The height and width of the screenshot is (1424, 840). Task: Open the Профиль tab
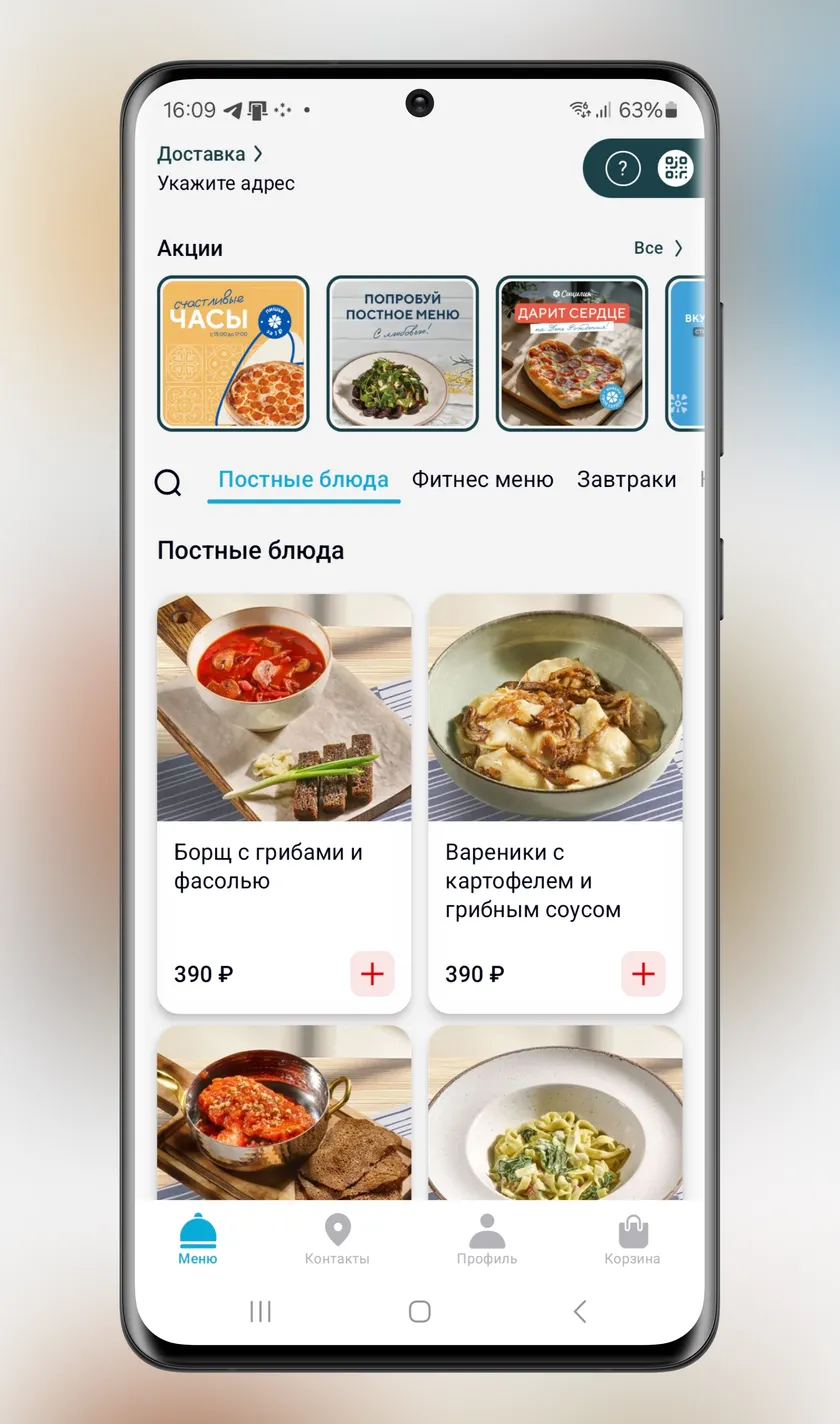487,1240
